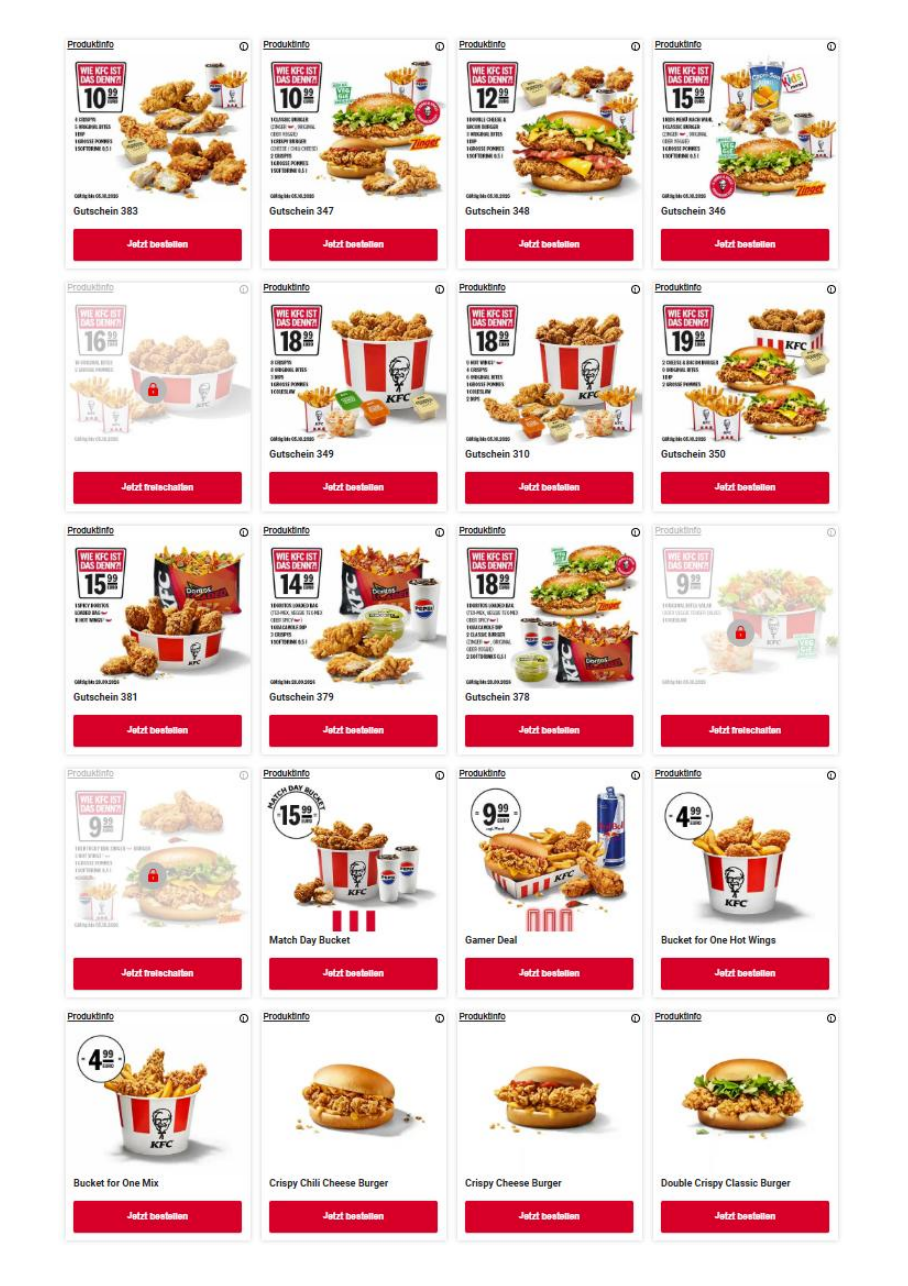
Task: Order the Crispy Cheese Burger
Action: click(x=549, y=1216)
